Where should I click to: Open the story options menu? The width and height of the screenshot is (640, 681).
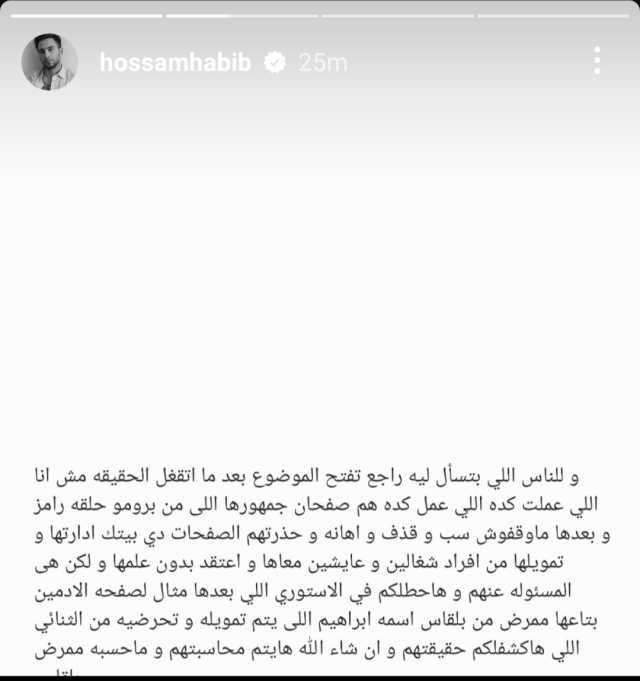597,61
